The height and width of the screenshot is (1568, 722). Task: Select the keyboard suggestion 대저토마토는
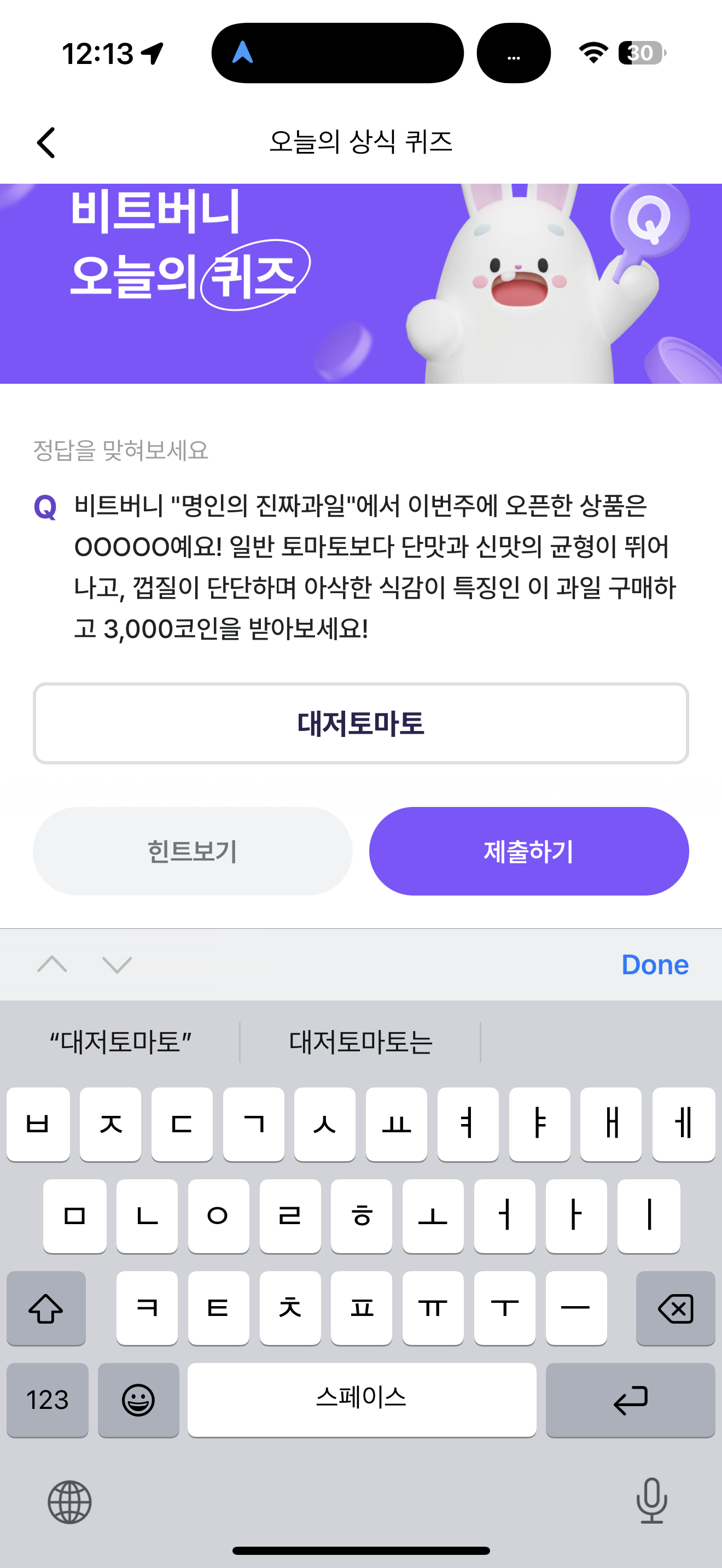point(360,1042)
